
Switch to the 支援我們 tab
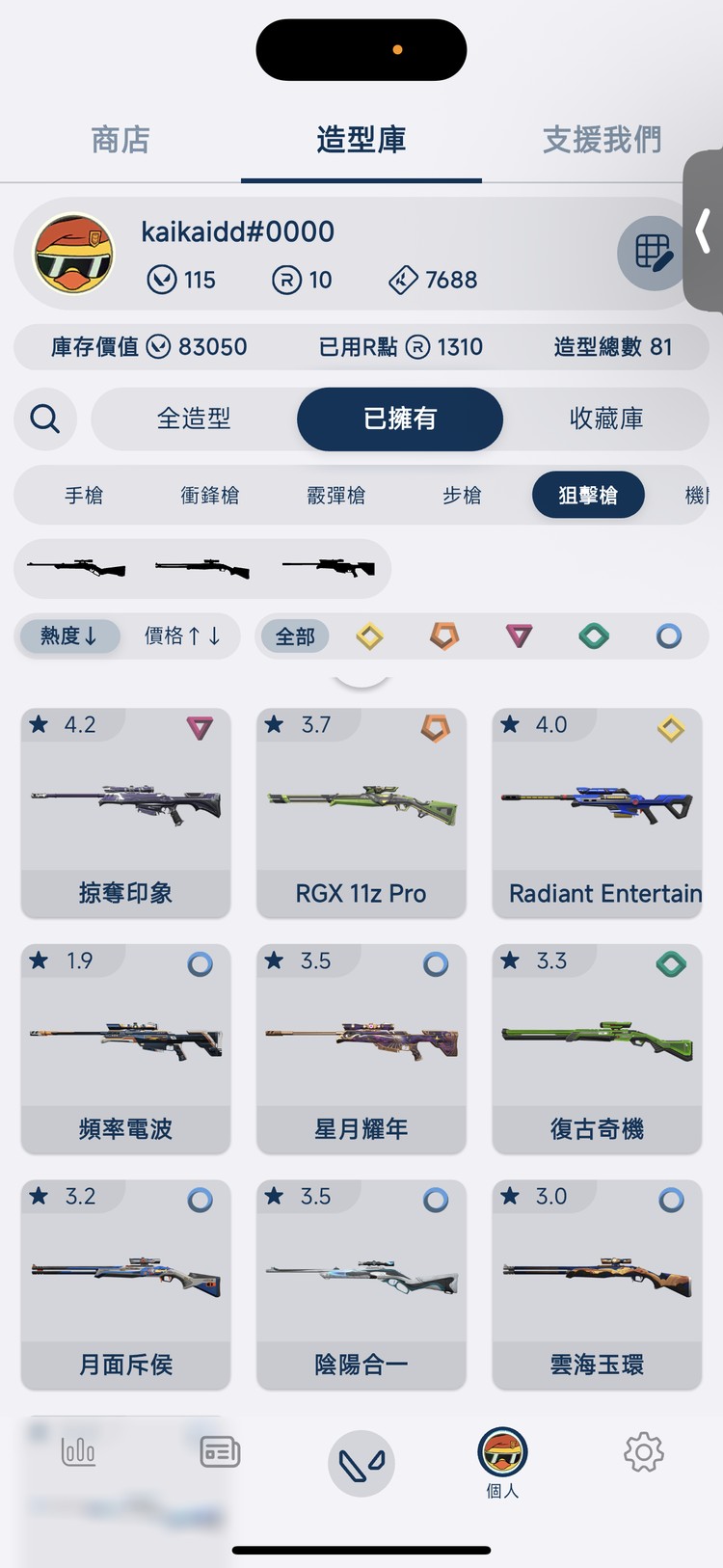click(602, 141)
